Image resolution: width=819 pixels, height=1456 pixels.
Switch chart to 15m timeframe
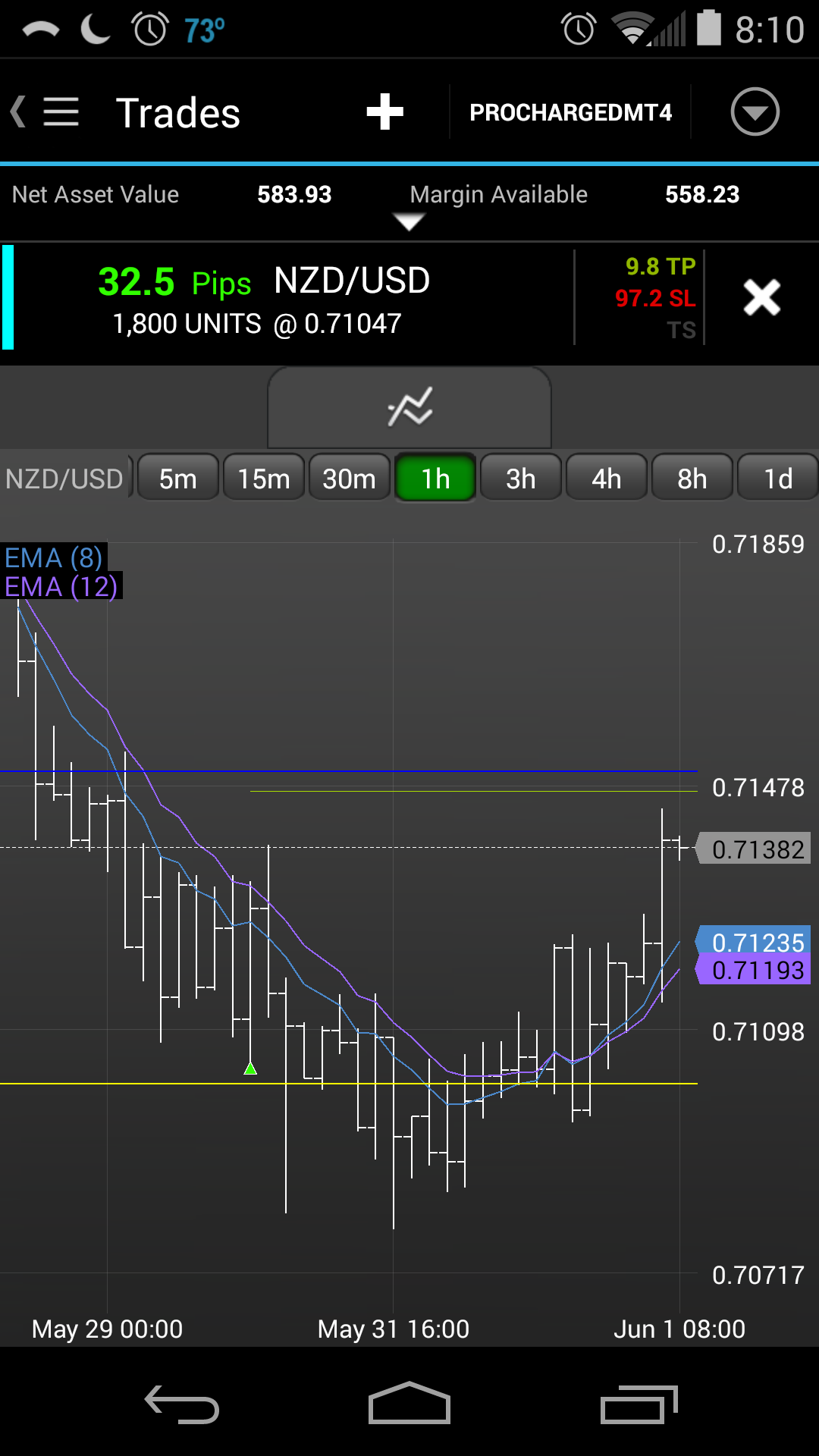pos(263,479)
